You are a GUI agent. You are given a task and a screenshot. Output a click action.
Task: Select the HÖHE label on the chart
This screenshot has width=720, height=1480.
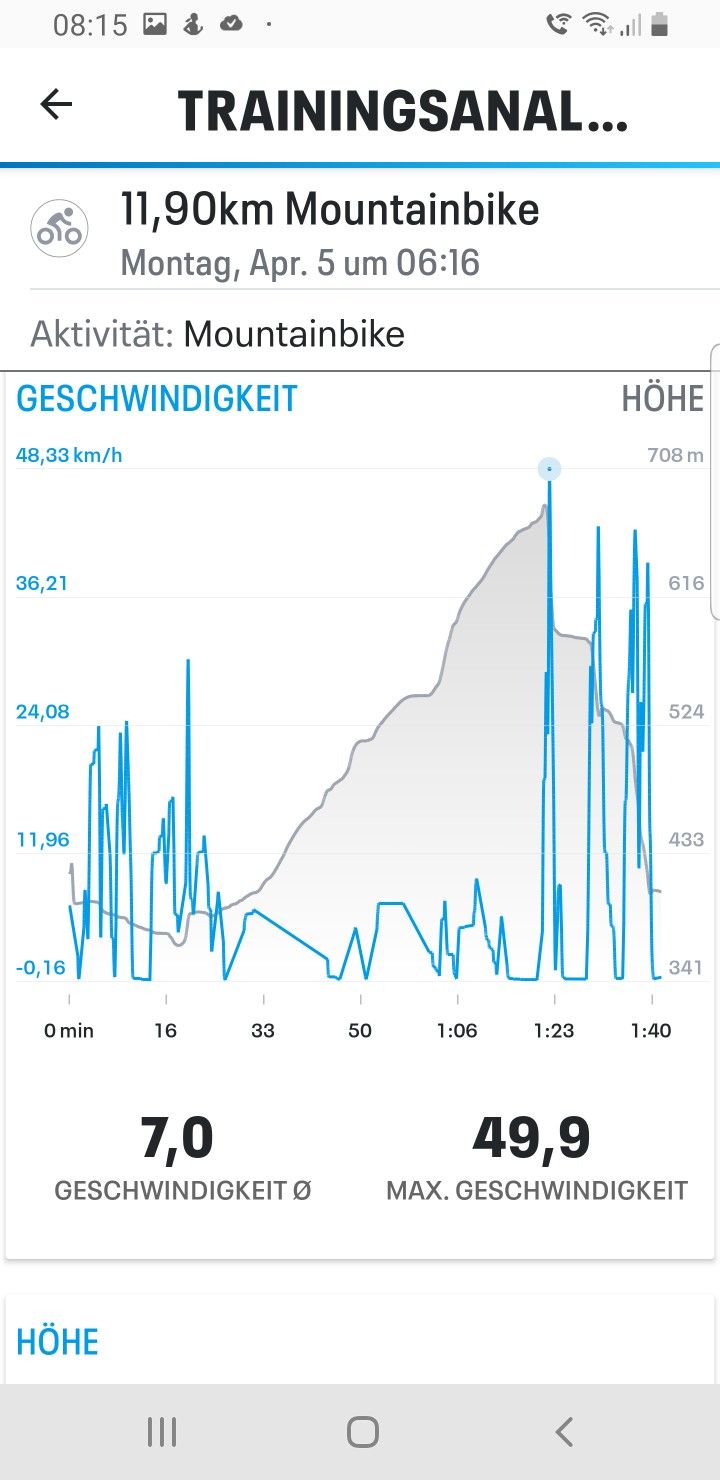(x=663, y=399)
